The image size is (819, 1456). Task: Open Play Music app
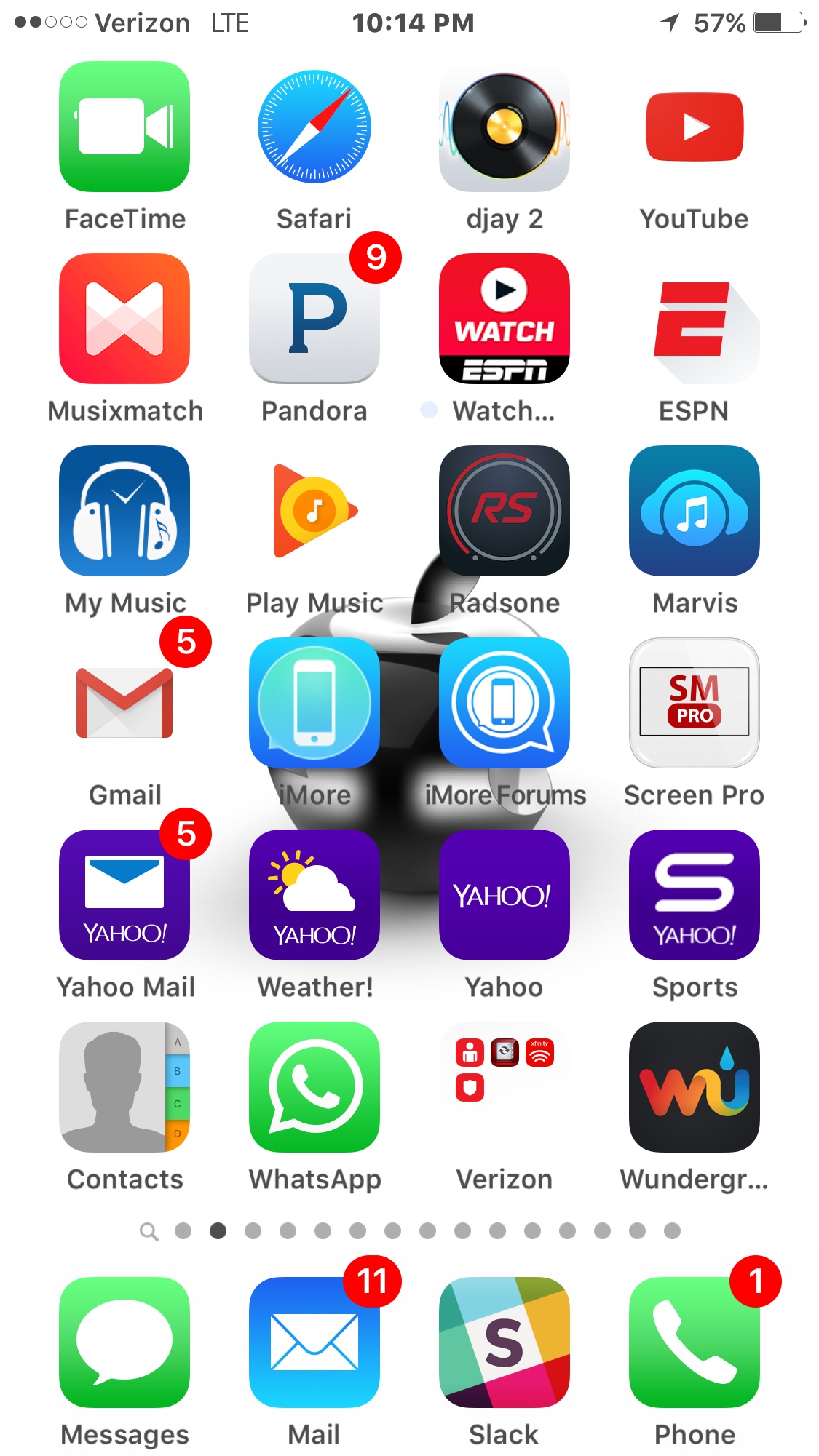click(314, 511)
